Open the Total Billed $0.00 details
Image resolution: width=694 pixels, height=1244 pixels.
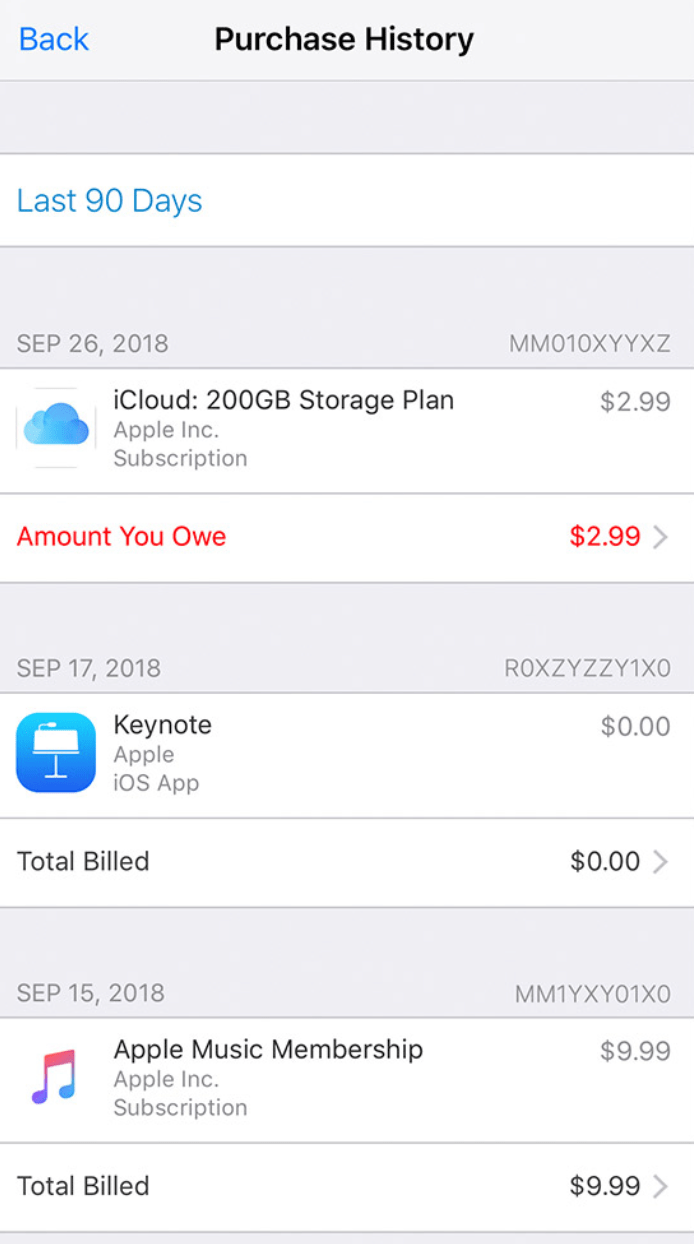point(347,862)
